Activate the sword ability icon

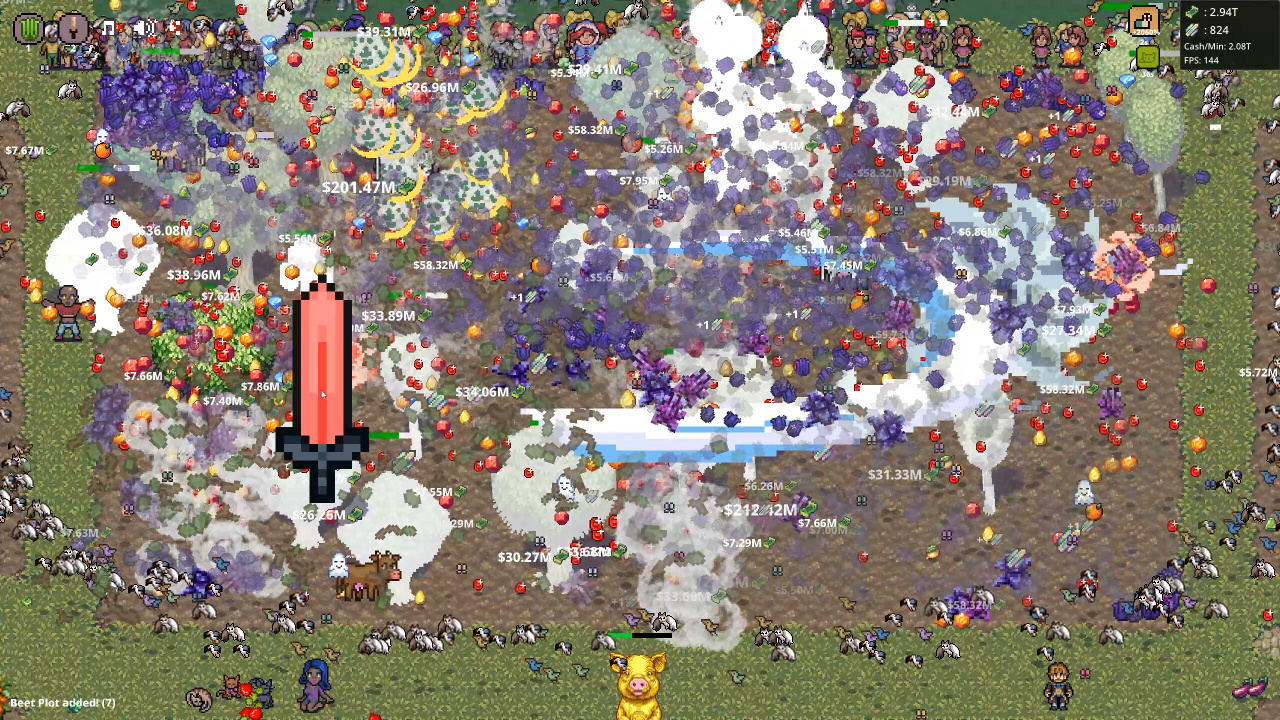(72, 28)
